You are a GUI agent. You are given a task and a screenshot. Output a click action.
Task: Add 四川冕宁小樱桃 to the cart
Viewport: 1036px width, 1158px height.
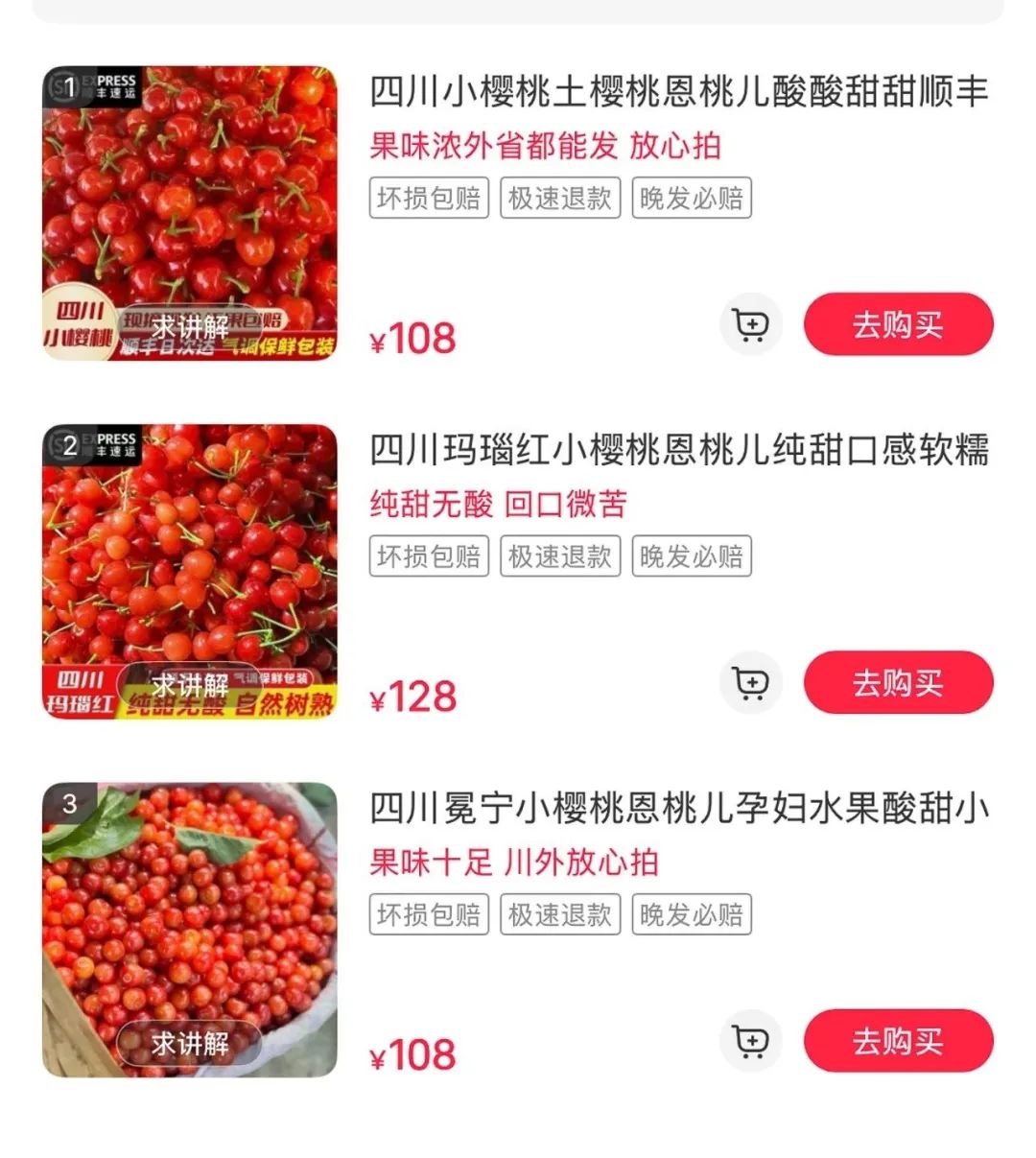tap(750, 1040)
